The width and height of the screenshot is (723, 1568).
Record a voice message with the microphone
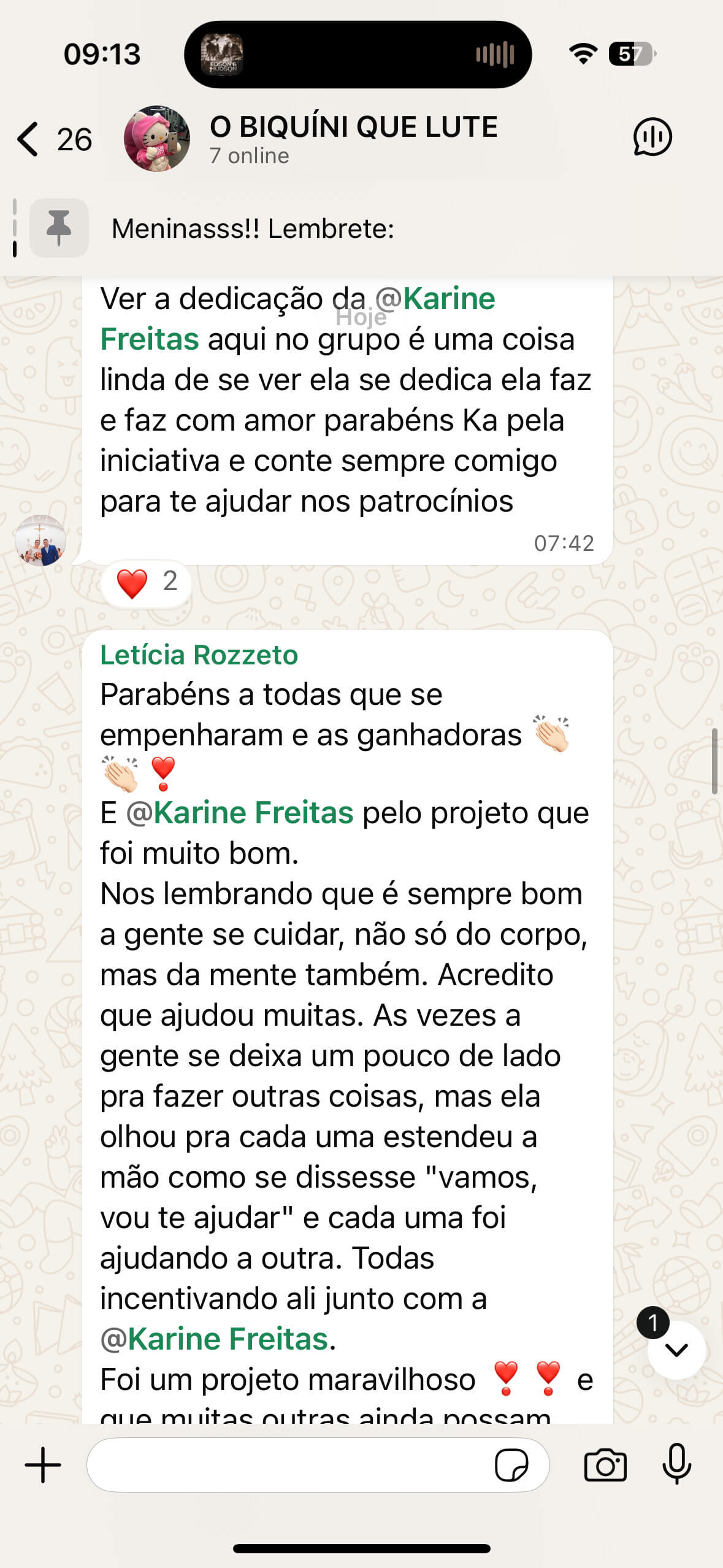pos(676,1465)
